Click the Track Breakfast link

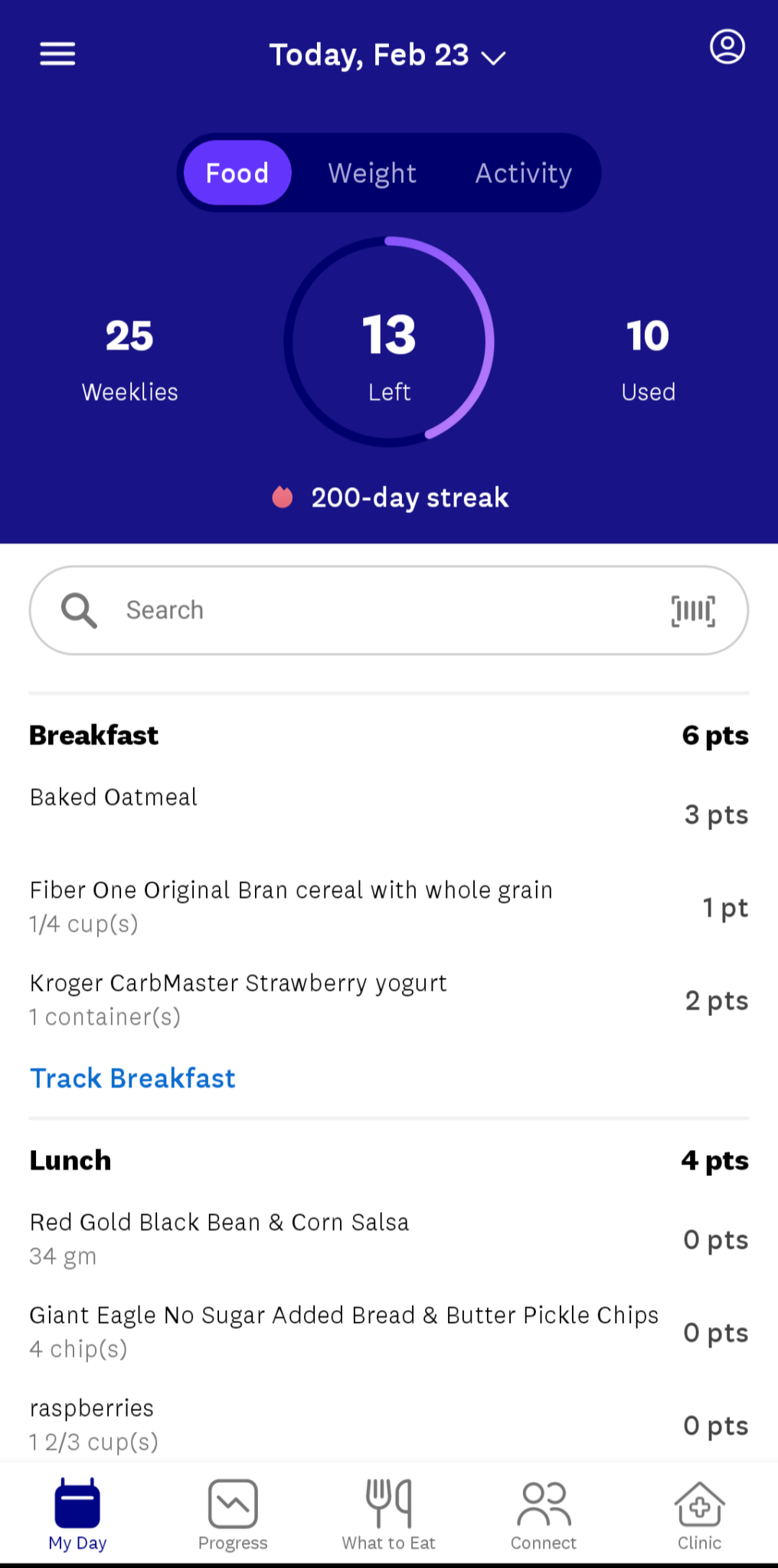coord(132,1078)
